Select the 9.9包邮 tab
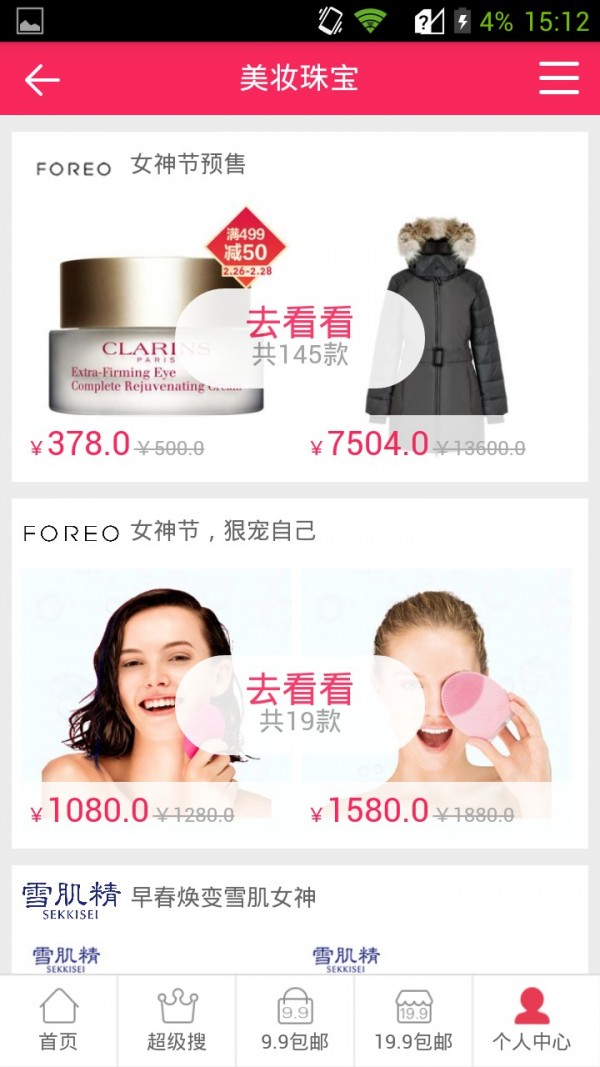The height and width of the screenshot is (1067, 600). point(295,1020)
